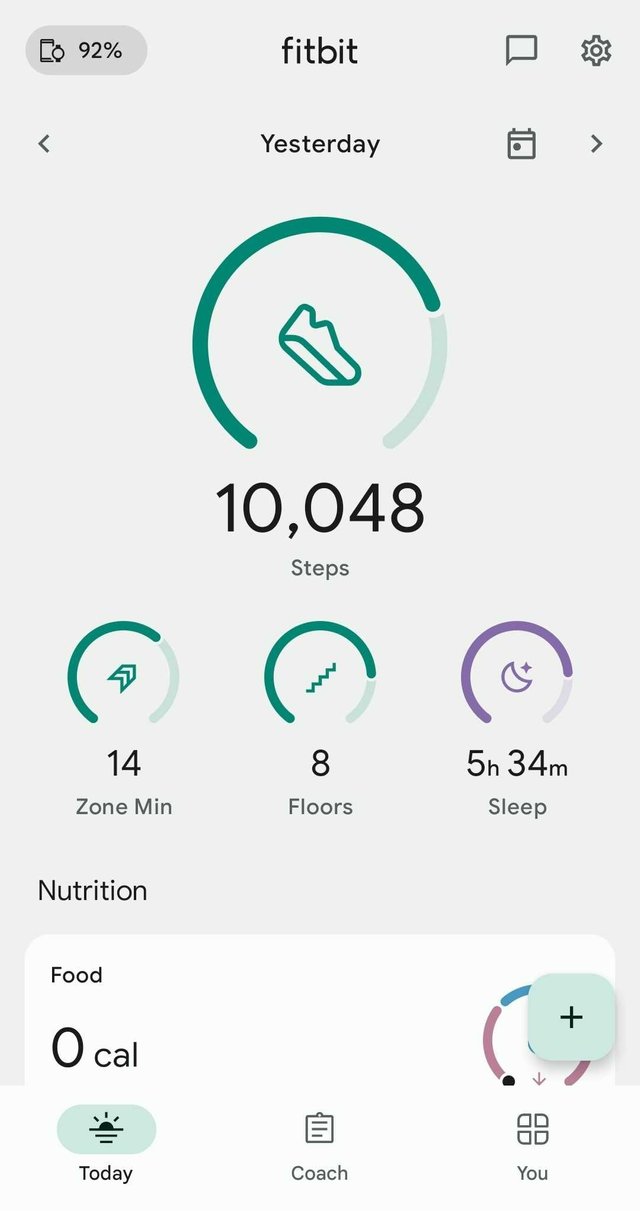Select the Today tab
Image resolution: width=640 pixels, height=1211 pixels.
click(106, 1146)
